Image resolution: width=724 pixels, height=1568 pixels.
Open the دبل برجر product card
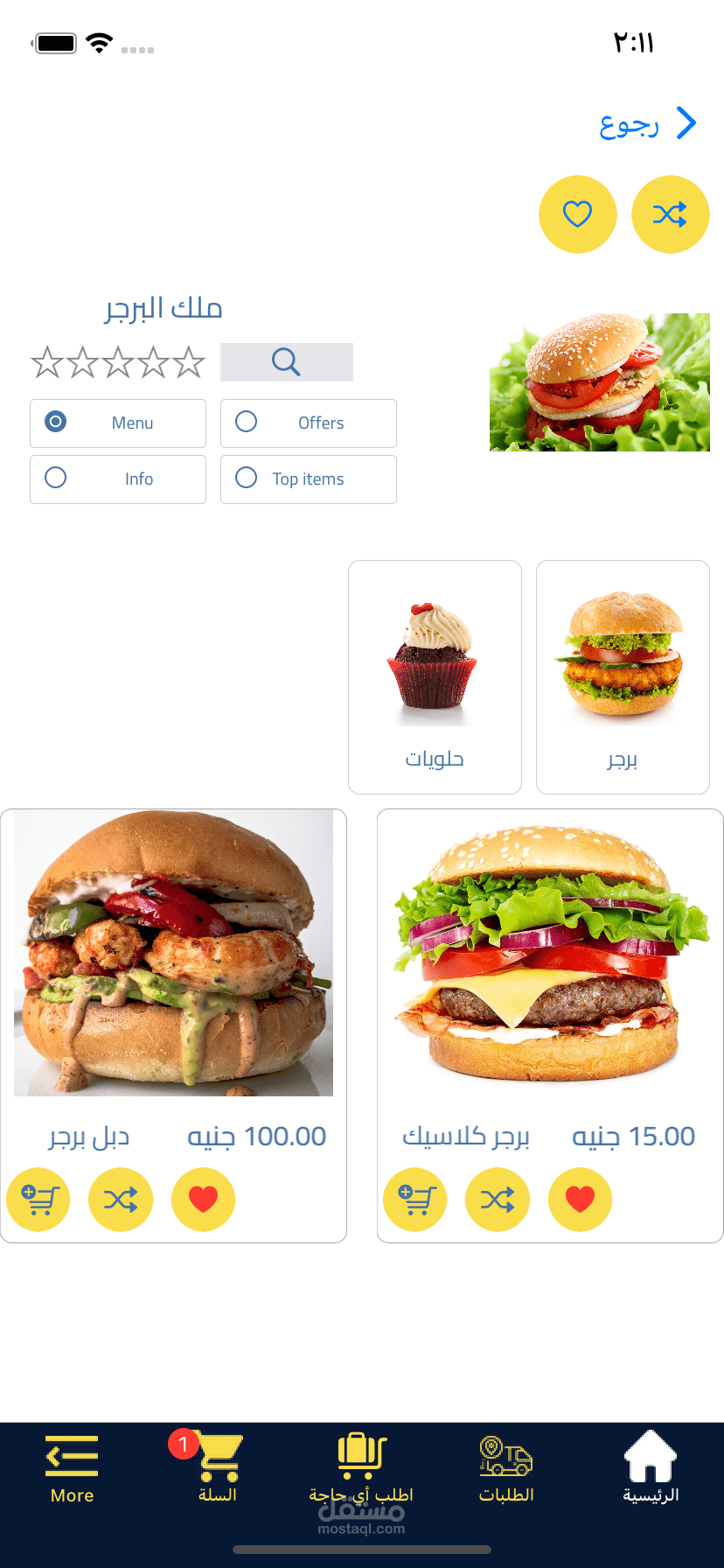[x=173, y=954]
